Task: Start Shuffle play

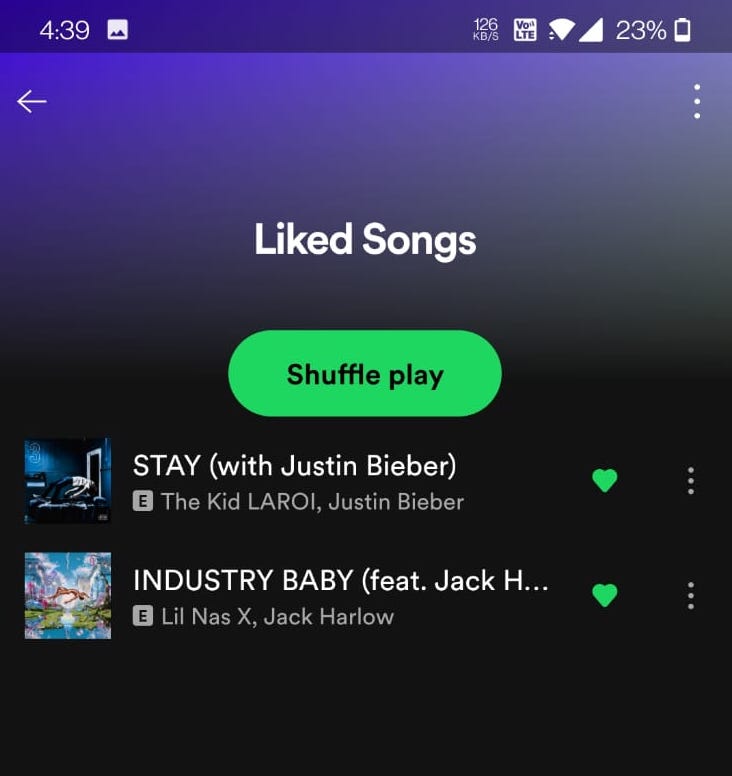Action: tap(365, 374)
